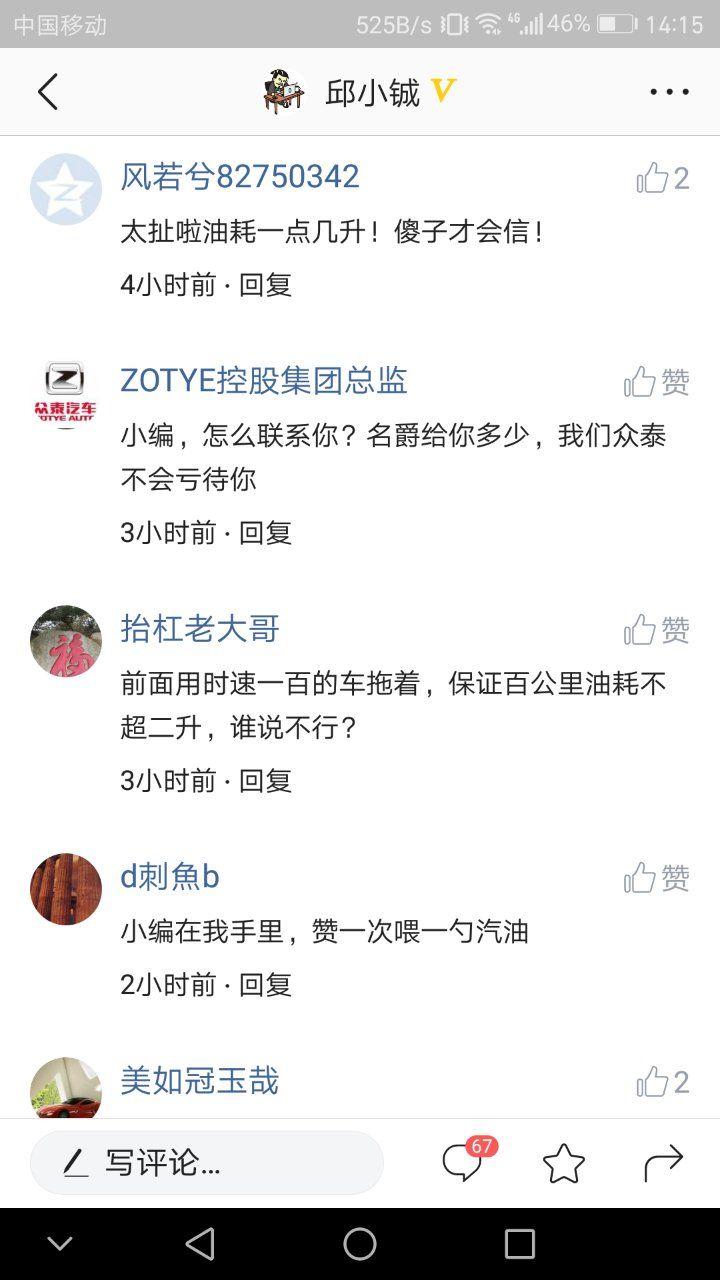Tap 邱小铖's verified V badge

(442, 90)
